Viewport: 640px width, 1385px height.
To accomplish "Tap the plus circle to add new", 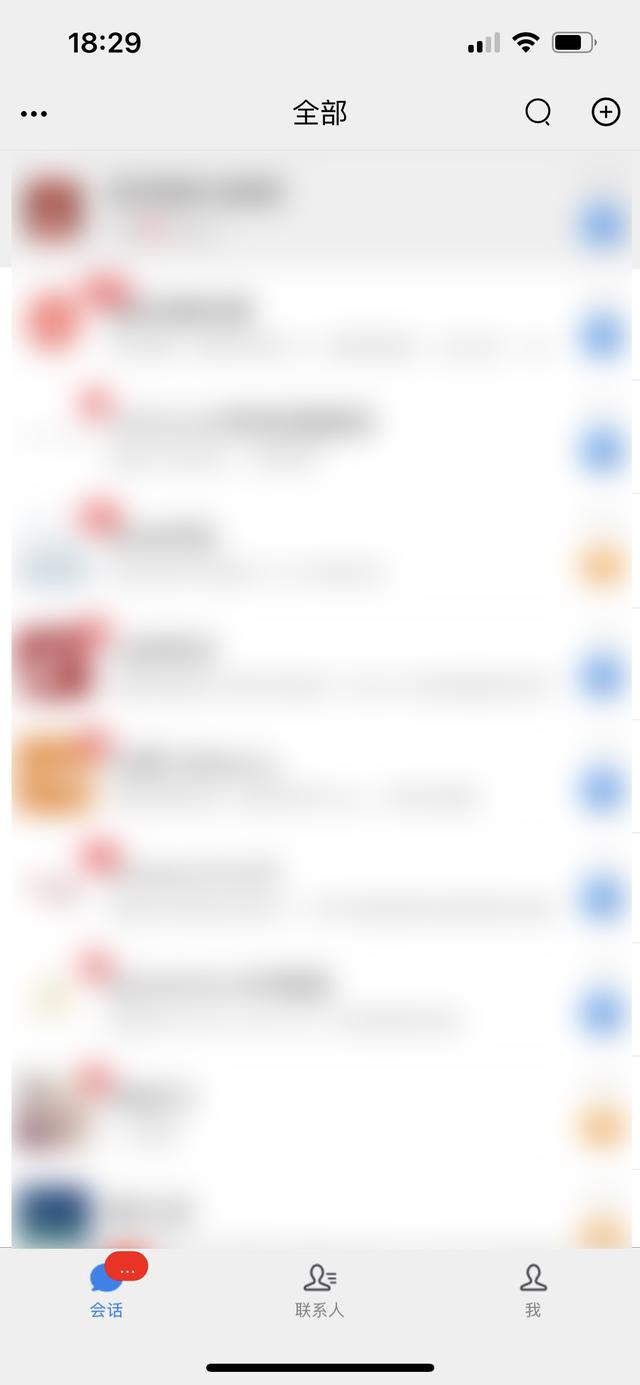I will coord(606,112).
